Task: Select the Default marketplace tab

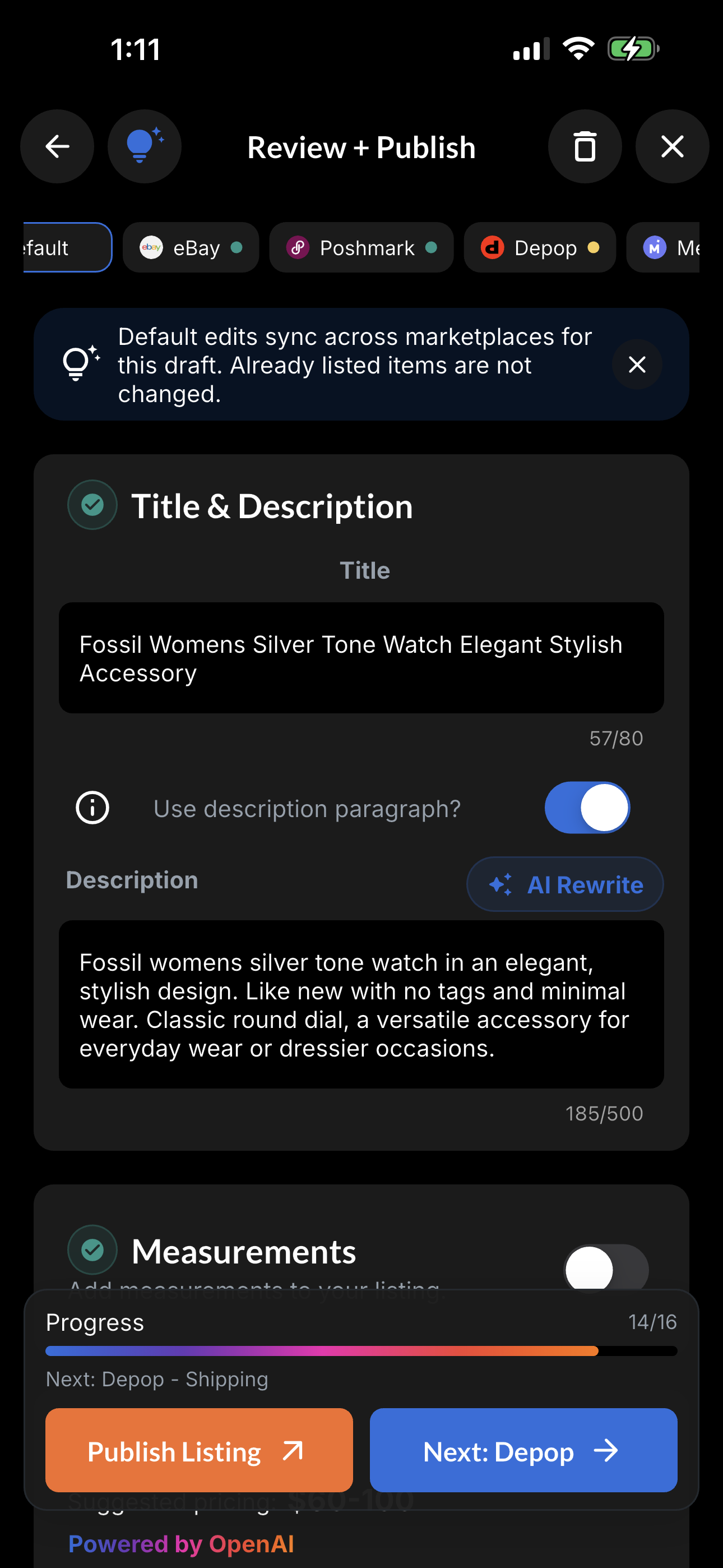Action: (x=66, y=248)
